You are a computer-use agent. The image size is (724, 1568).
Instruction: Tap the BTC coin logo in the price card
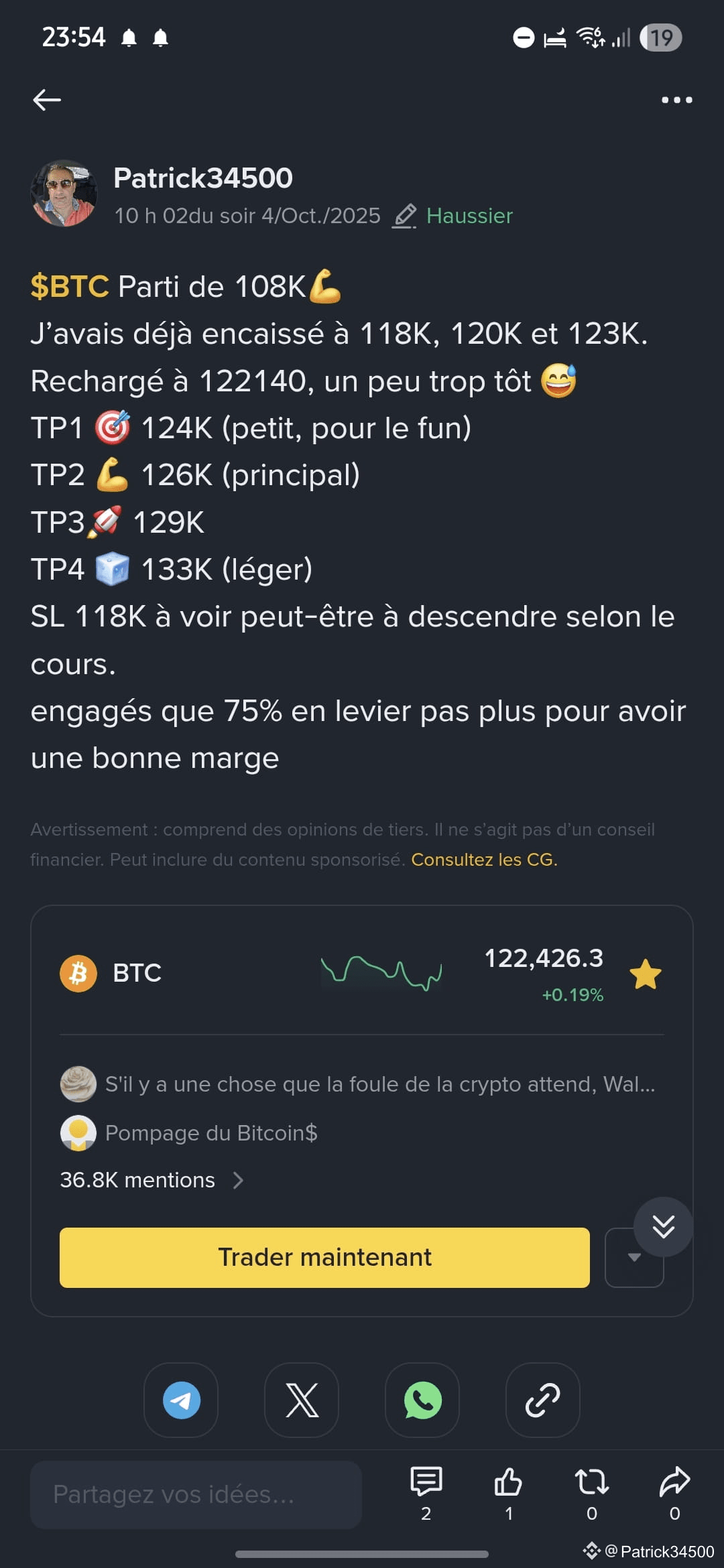pyautogui.click(x=78, y=973)
